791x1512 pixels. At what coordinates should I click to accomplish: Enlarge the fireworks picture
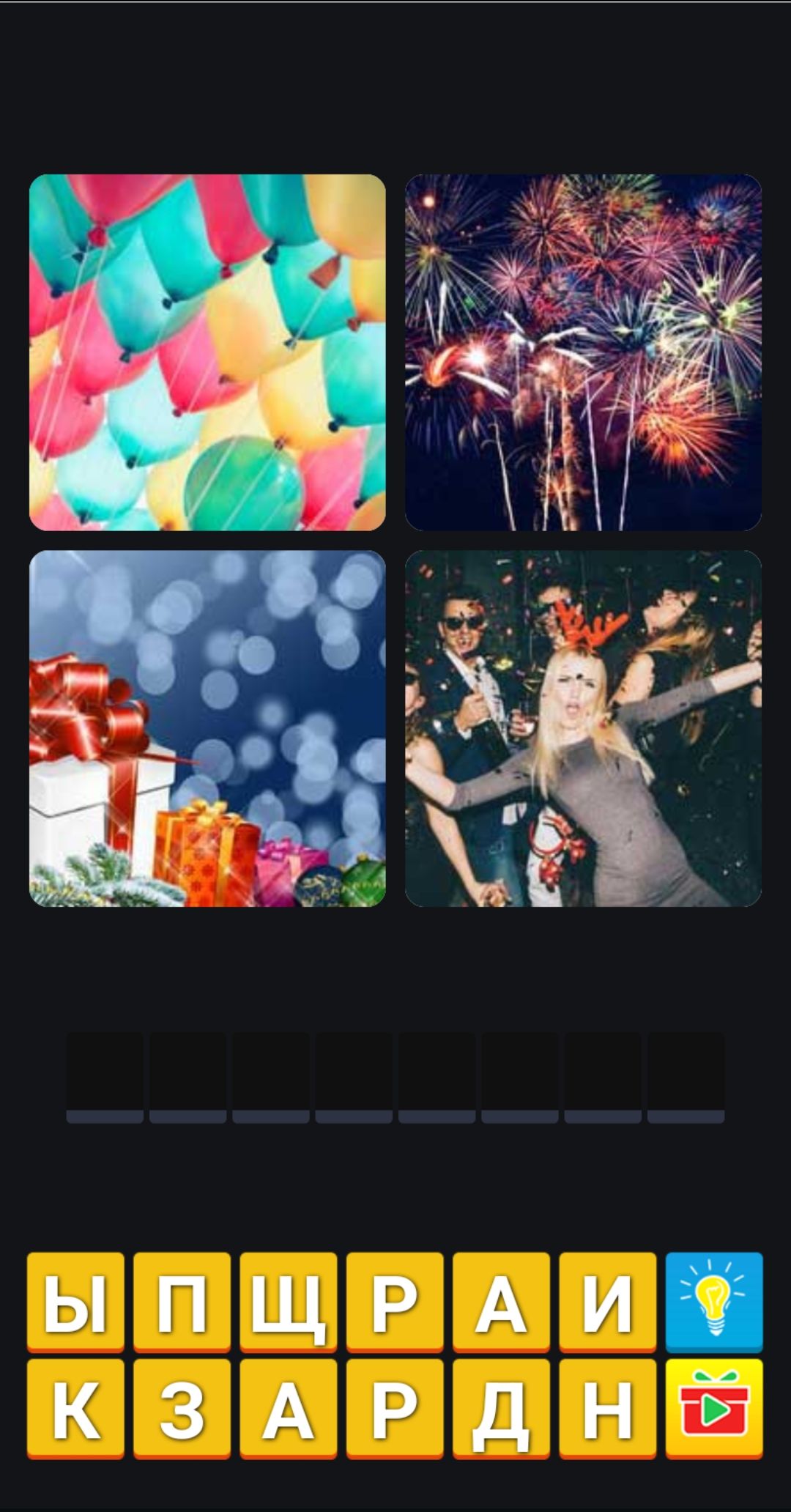pos(583,352)
